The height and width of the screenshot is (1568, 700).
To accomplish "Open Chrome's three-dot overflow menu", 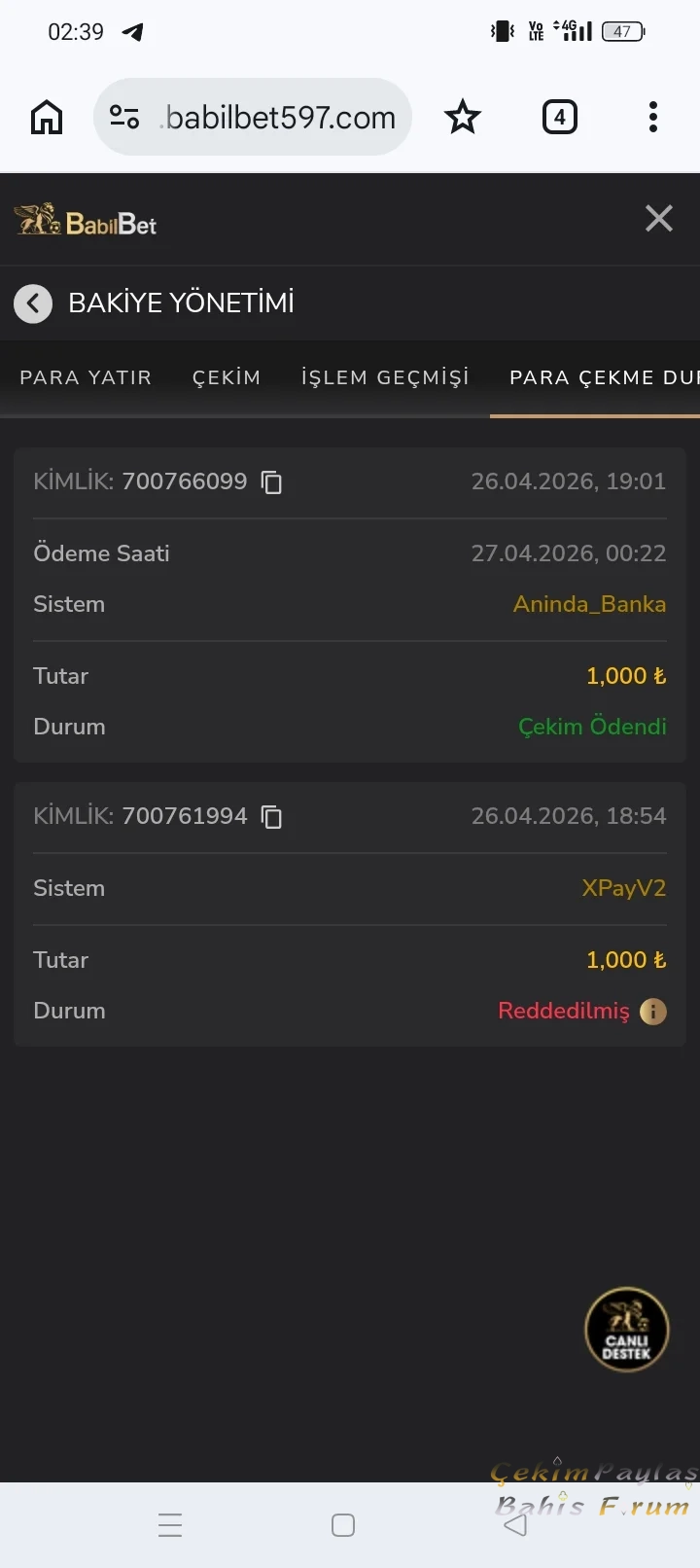I will coord(652,116).
